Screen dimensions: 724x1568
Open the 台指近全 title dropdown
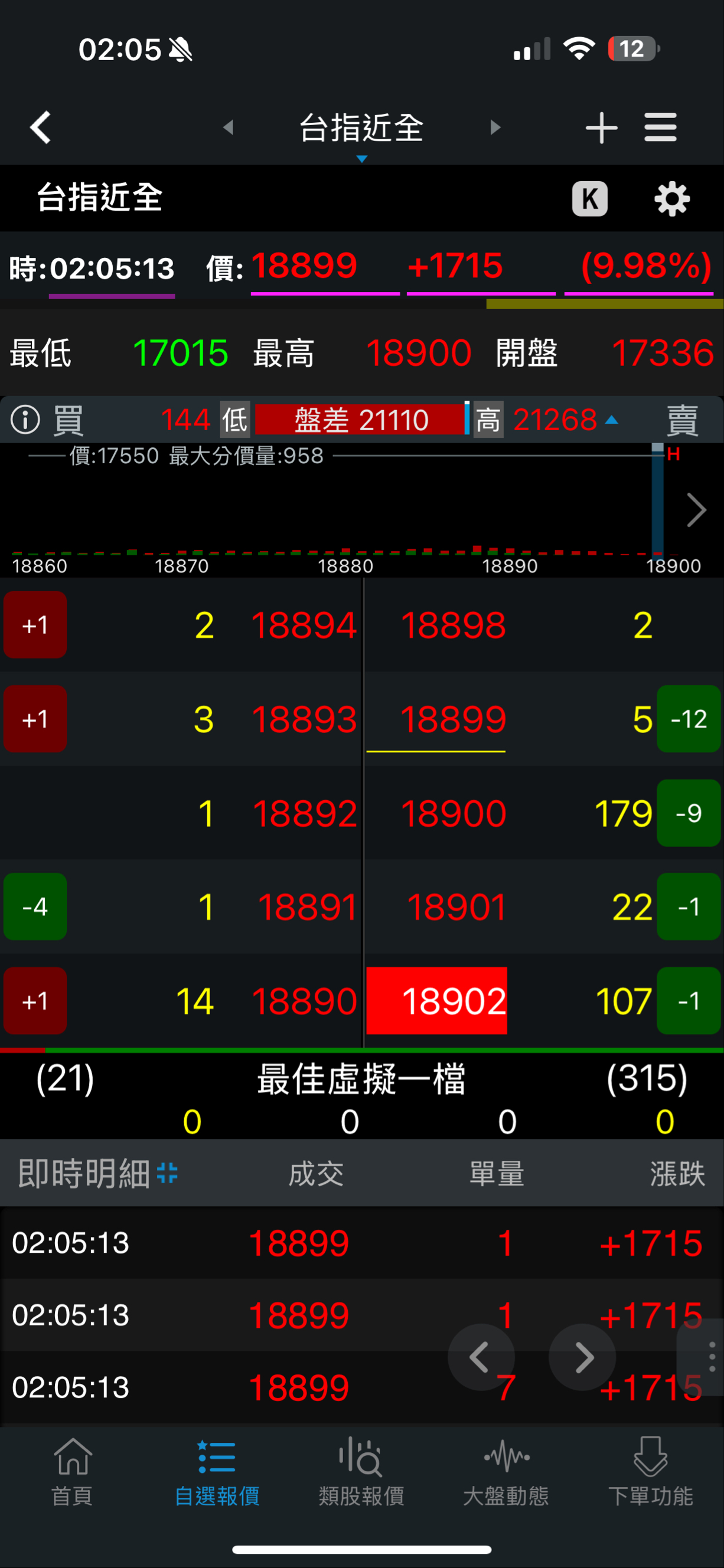coord(361,130)
